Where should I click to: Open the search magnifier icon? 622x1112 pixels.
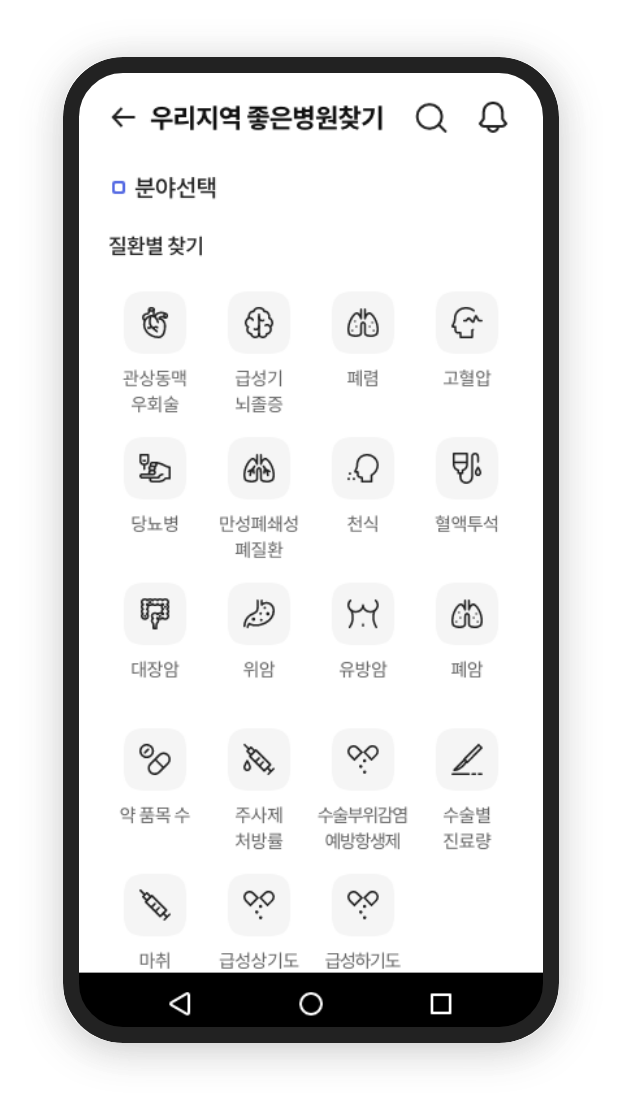point(431,118)
